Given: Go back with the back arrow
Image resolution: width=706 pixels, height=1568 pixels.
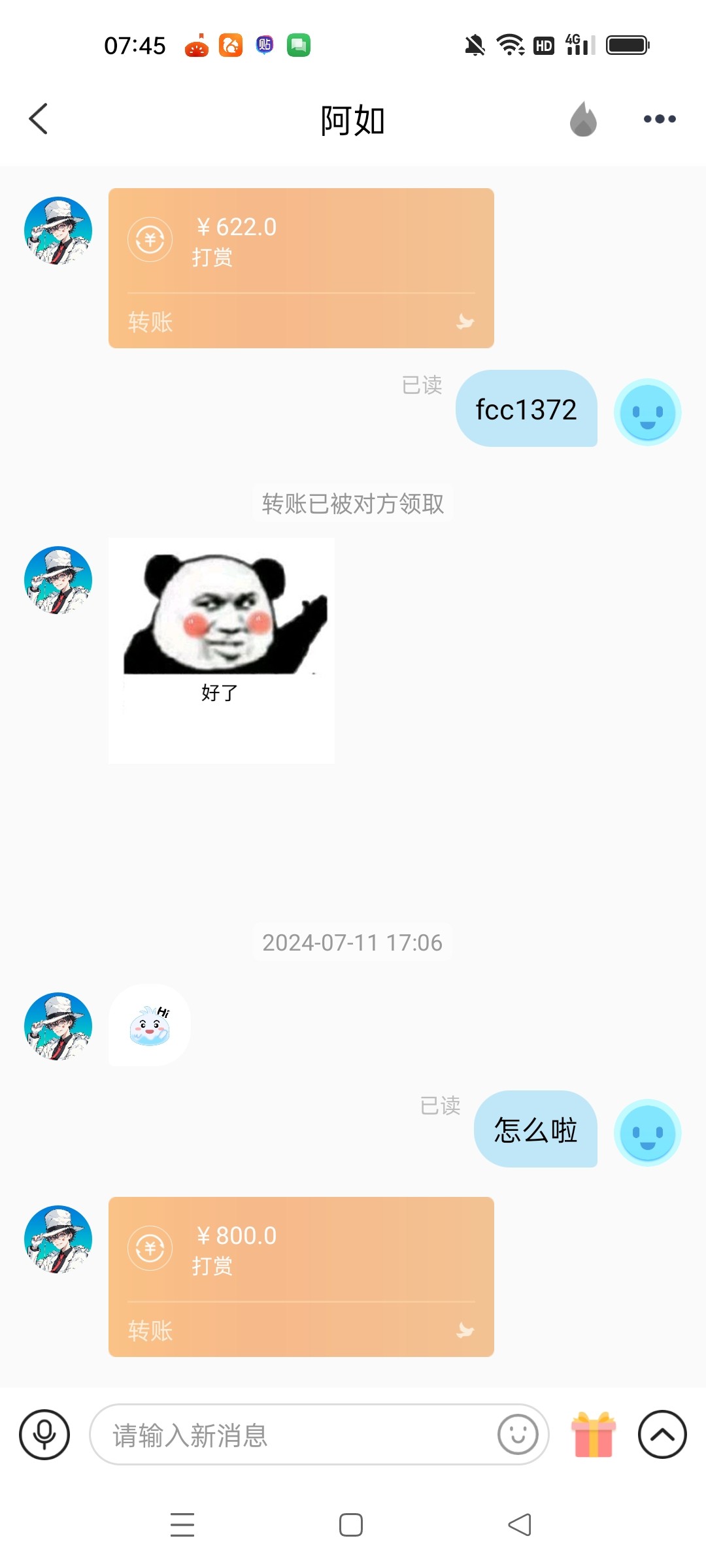Looking at the screenshot, I should tap(37, 118).
